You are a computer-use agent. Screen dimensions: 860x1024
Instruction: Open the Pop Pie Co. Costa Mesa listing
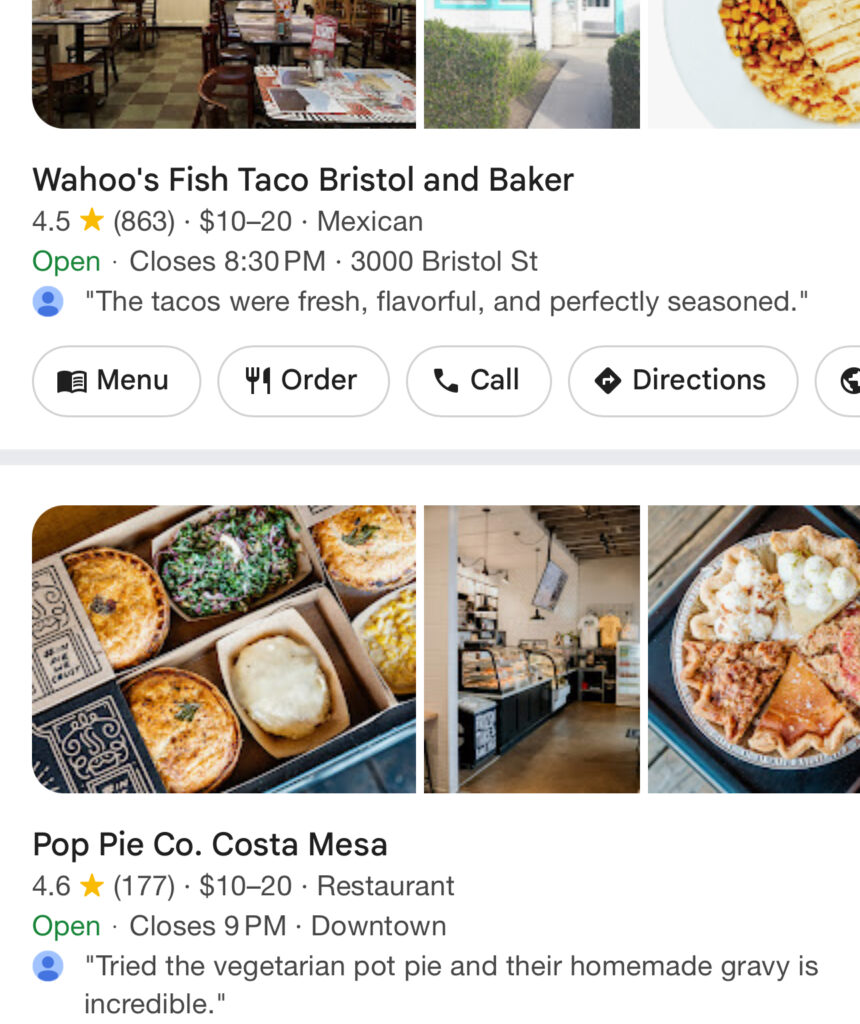click(209, 844)
